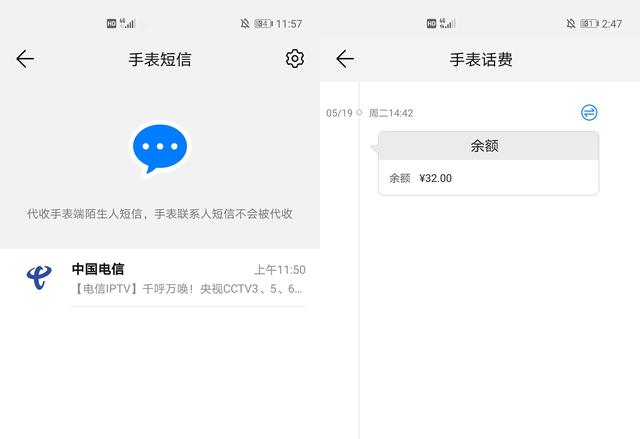Tap the blue swap icon beside 周二14:42
The width and height of the screenshot is (640, 439).
point(589,113)
